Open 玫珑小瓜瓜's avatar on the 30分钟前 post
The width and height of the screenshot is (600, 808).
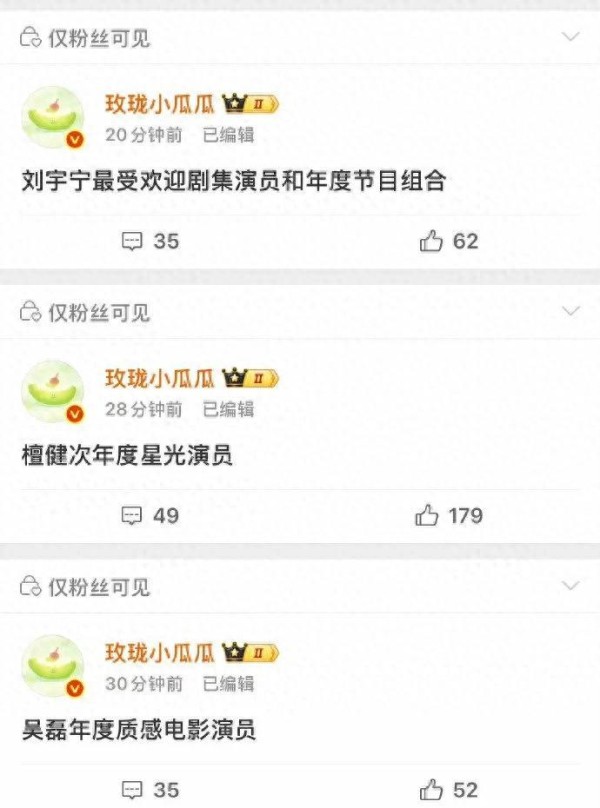click(x=53, y=665)
